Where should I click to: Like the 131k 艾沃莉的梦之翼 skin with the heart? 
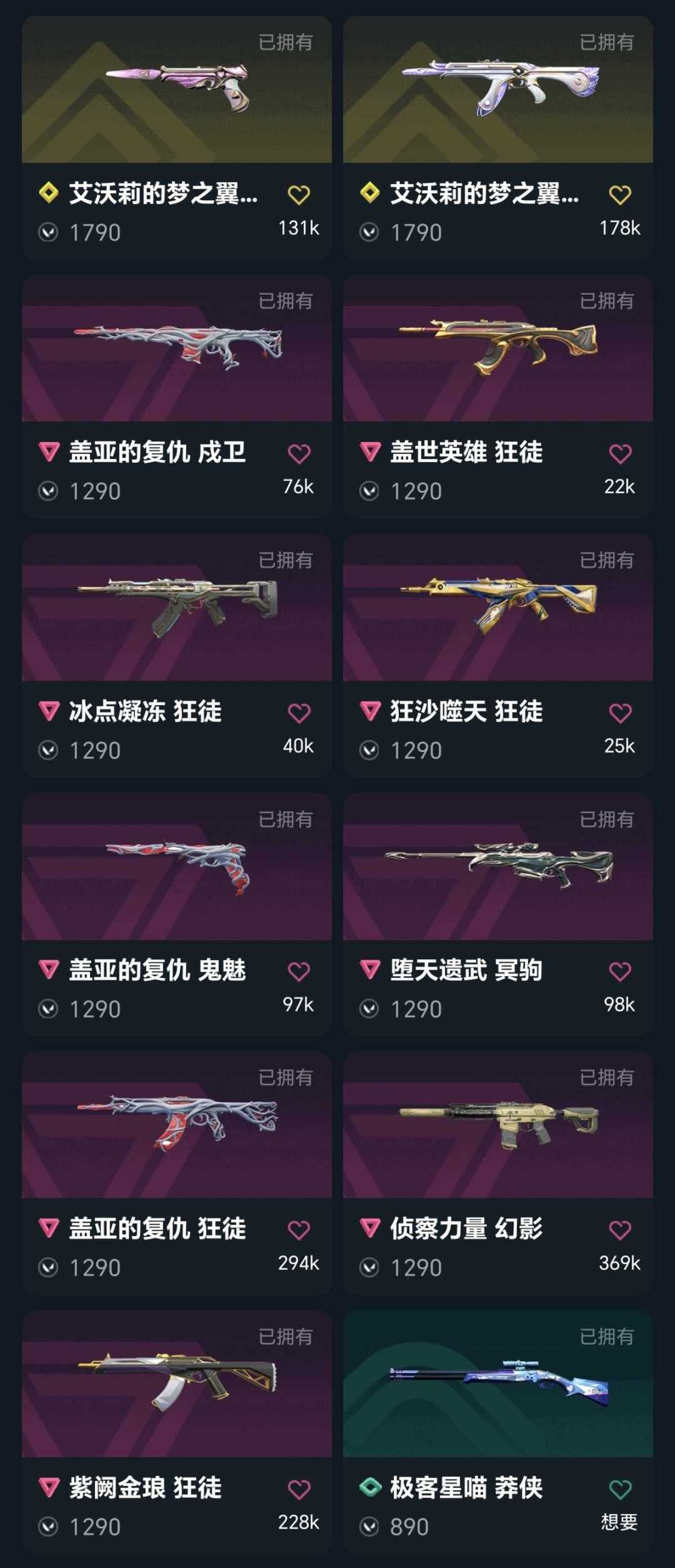pyautogui.click(x=299, y=195)
